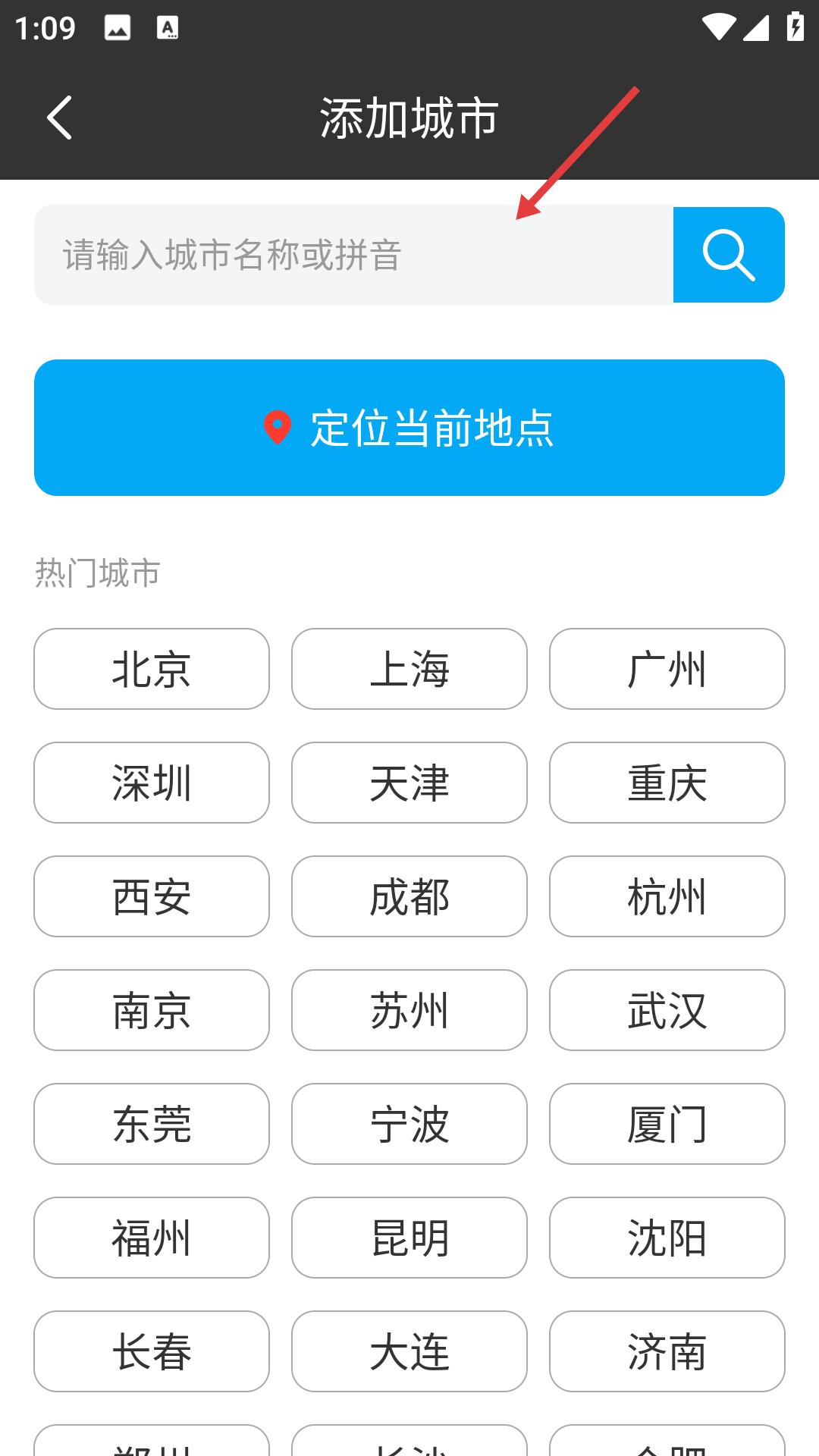The image size is (819, 1456).
Task: Choose 苏州 city
Action: coord(409,1010)
